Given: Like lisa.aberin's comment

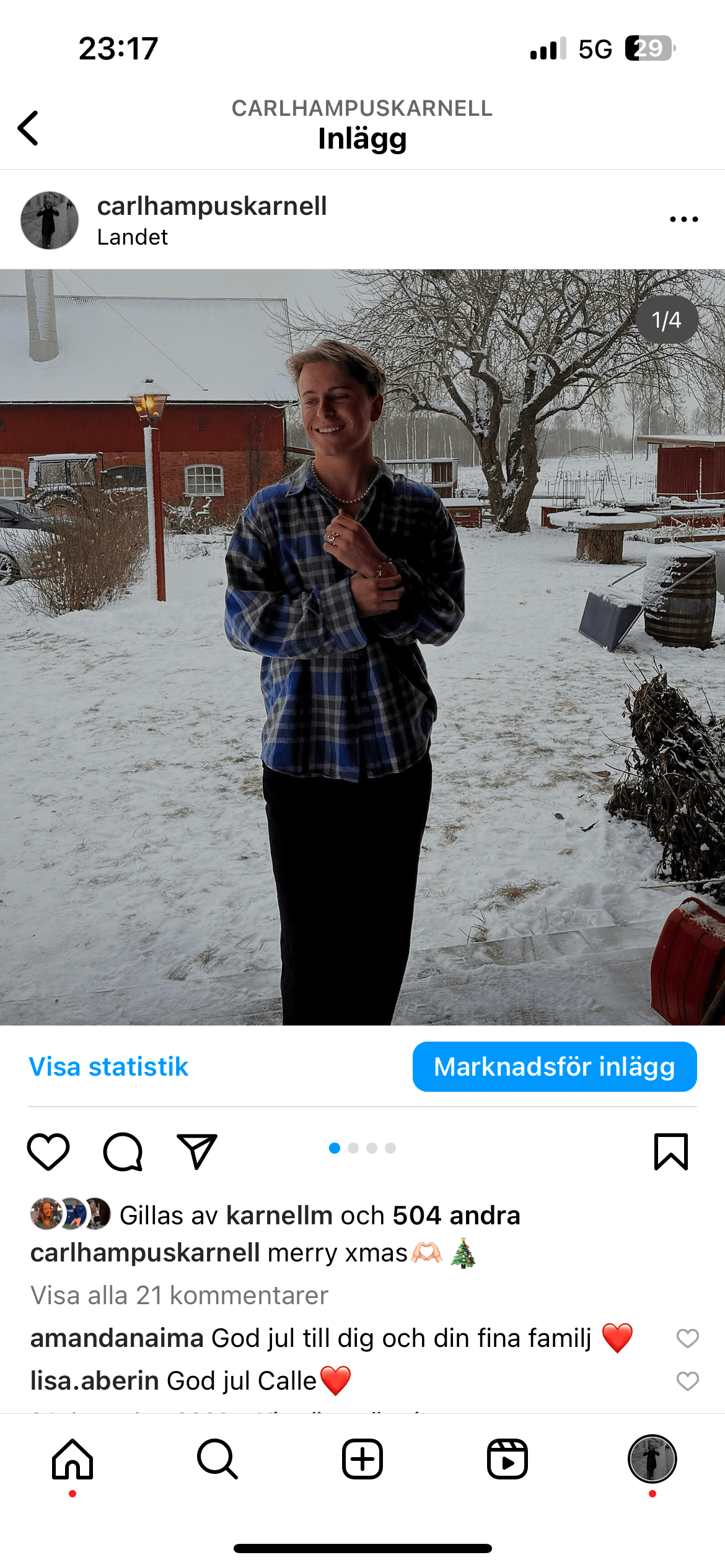Looking at the screenshot, I should (x=687, y=1380).
